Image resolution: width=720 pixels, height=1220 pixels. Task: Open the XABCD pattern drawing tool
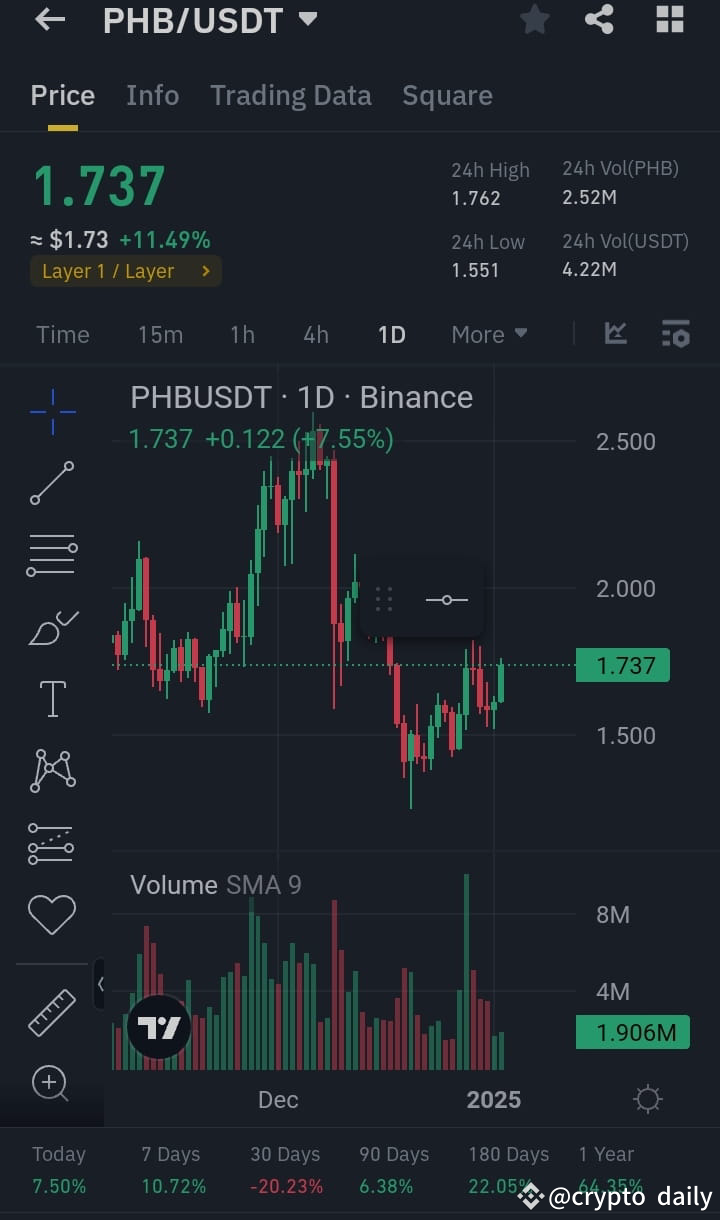point(52,770)
